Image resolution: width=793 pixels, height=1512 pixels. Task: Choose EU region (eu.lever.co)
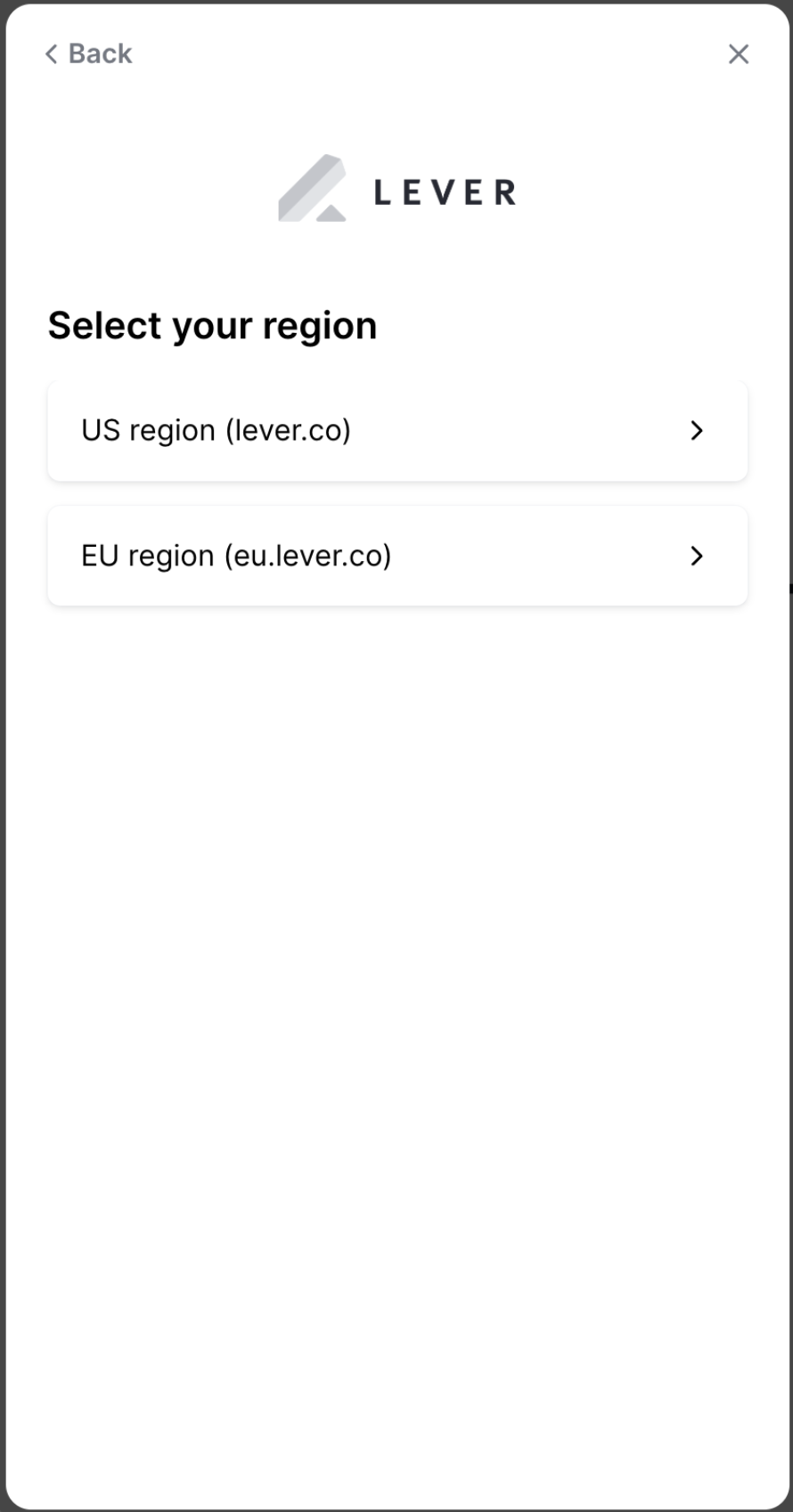click(397, 556)
